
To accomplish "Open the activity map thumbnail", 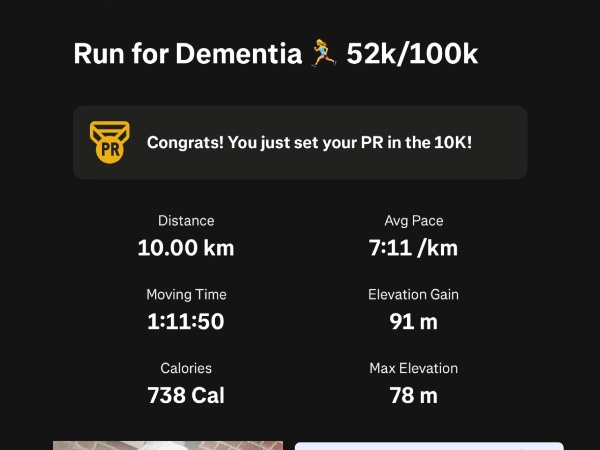I will 429,446.
